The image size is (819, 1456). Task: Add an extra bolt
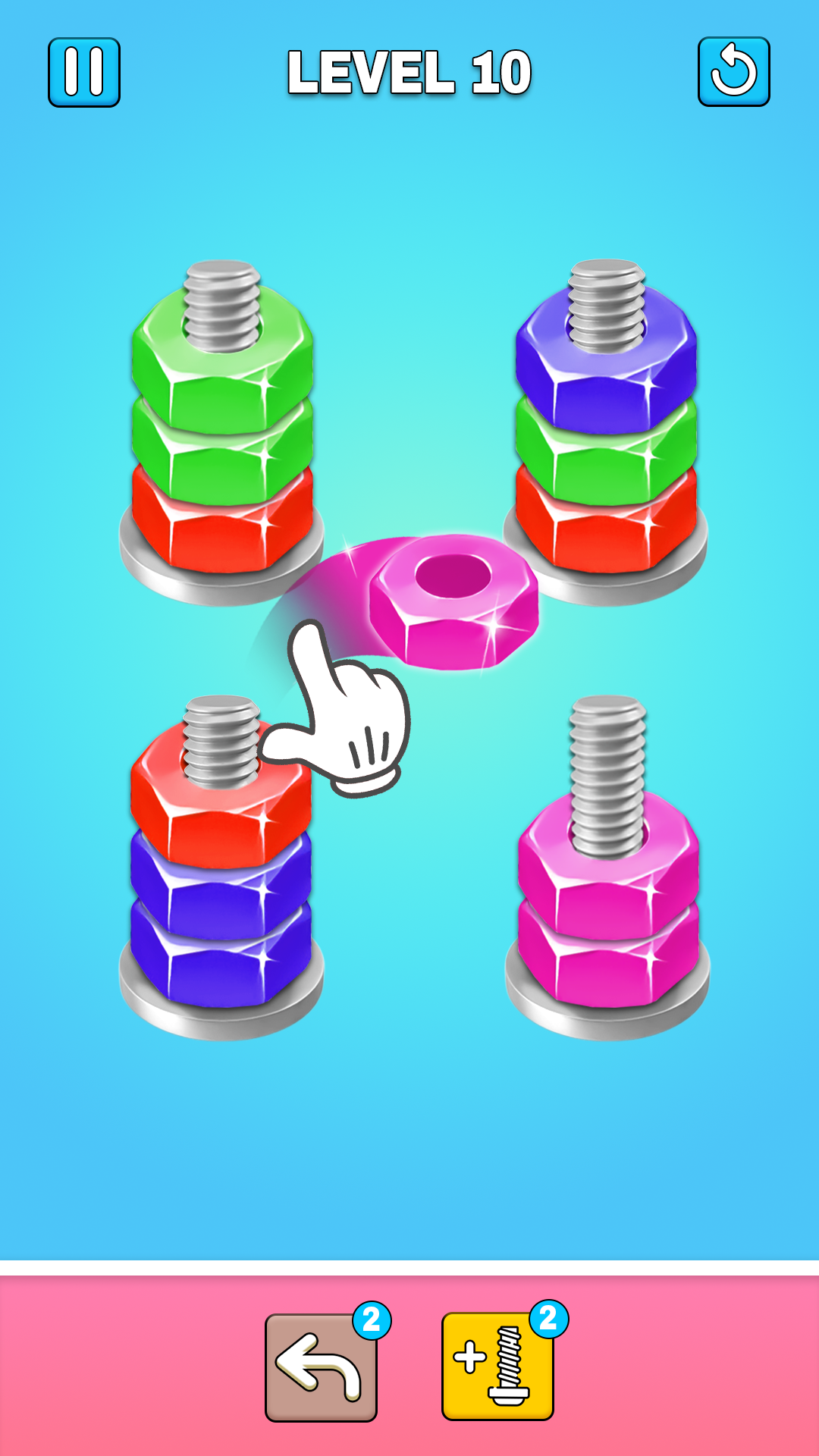(497, 1366)
